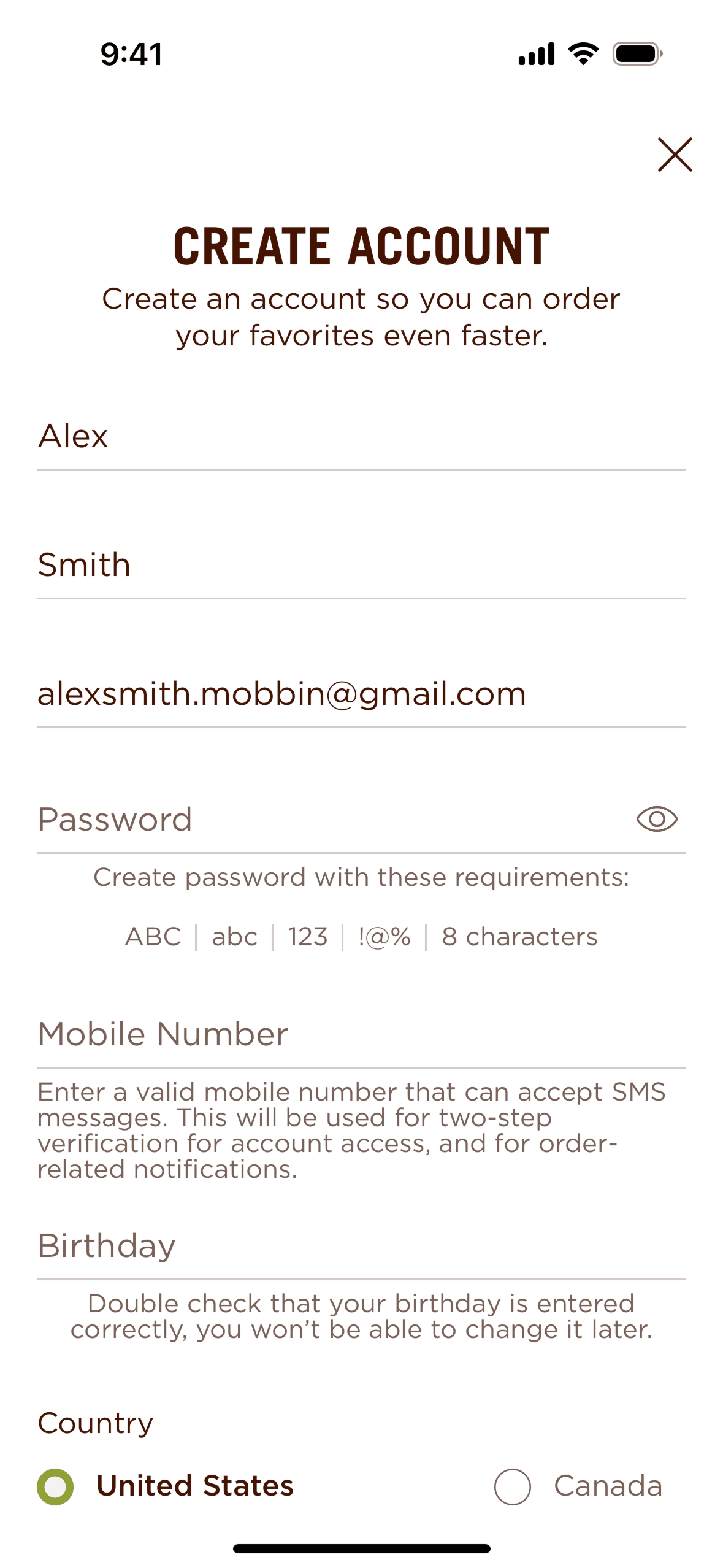Edit the email address field
This screenshot has width=723, height=1568.
click(361, 694)
